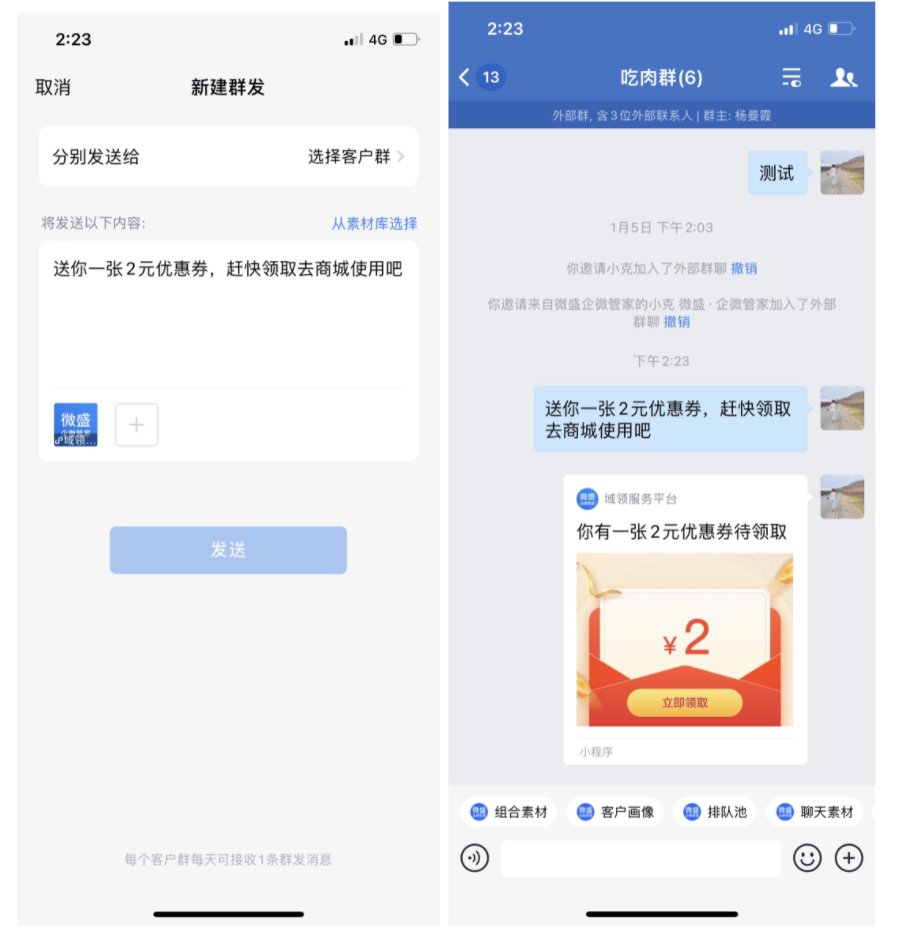The width and height of the screenshot is (898, 948).
Task: Tap 取消 to cancel the new broadcast
Action: click(53, 88)
